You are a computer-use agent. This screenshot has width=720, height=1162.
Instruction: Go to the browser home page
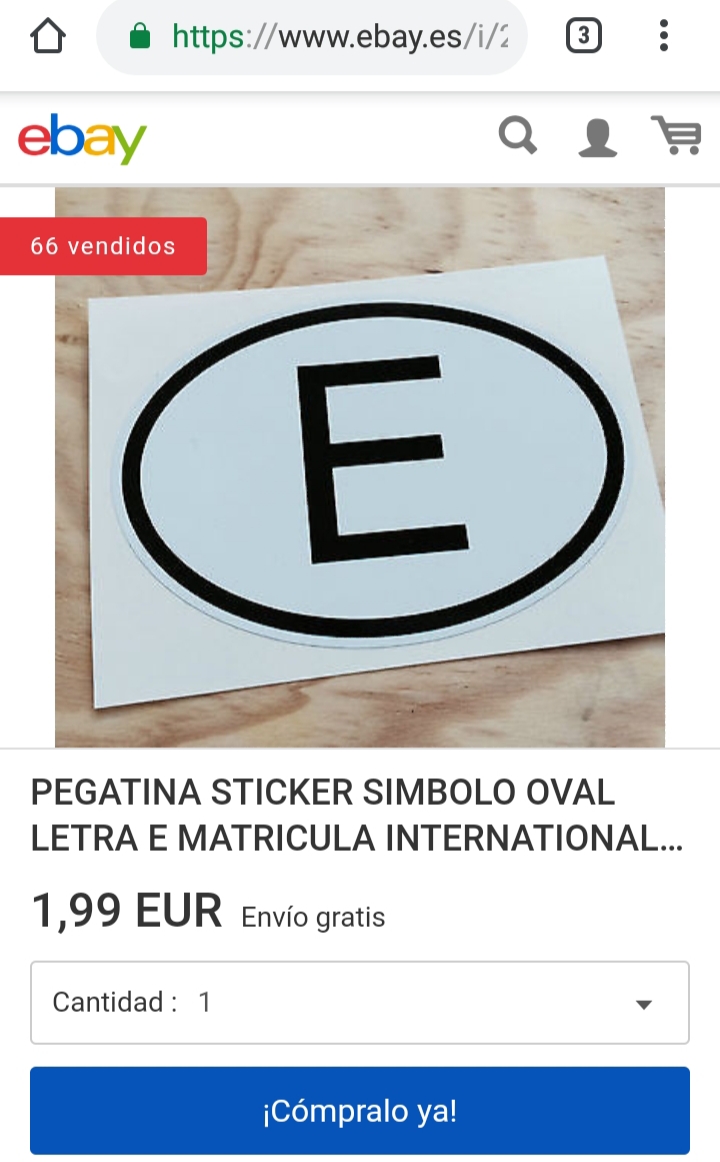(47, 37)
